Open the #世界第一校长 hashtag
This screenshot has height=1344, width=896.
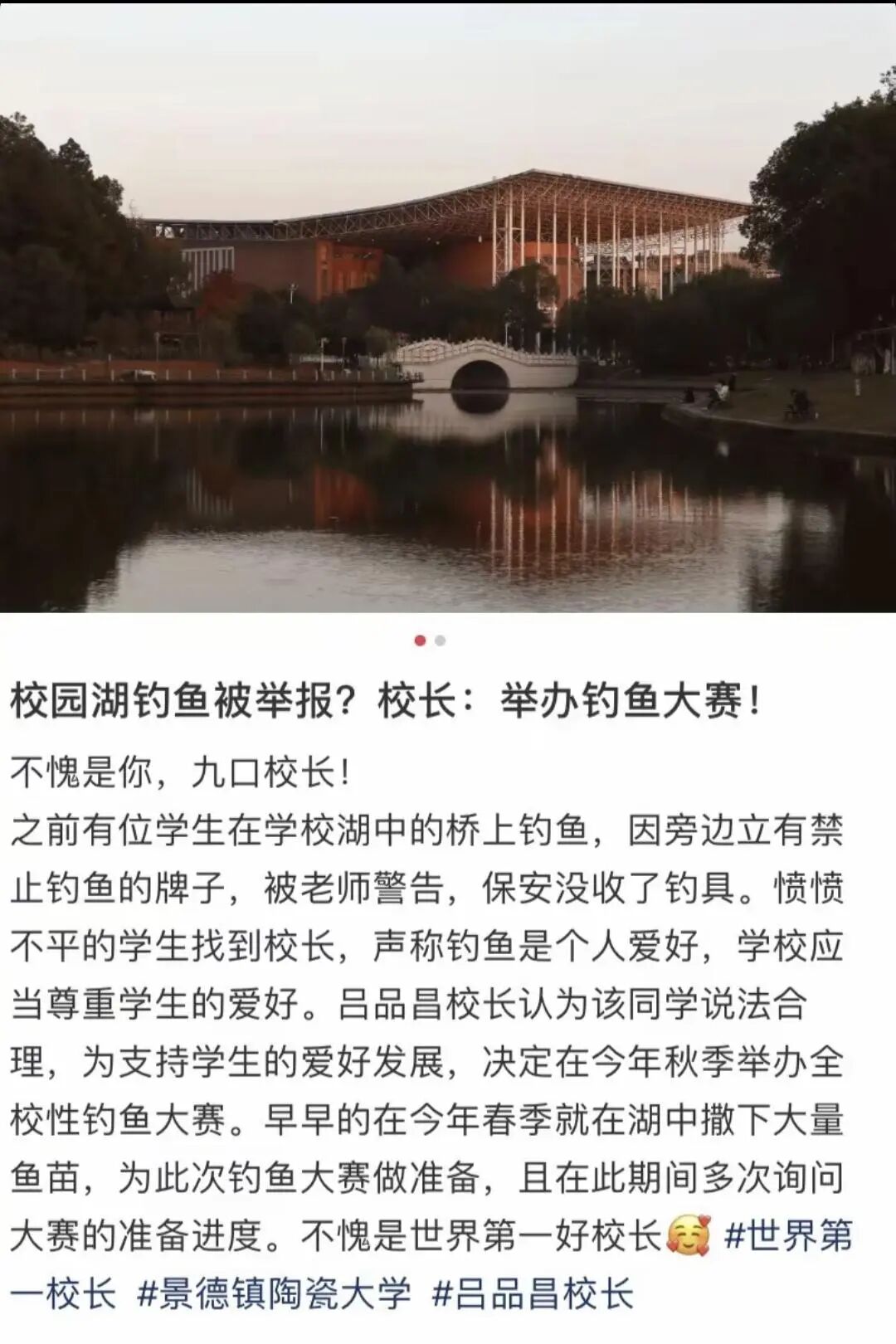(x=788, y=1236)
